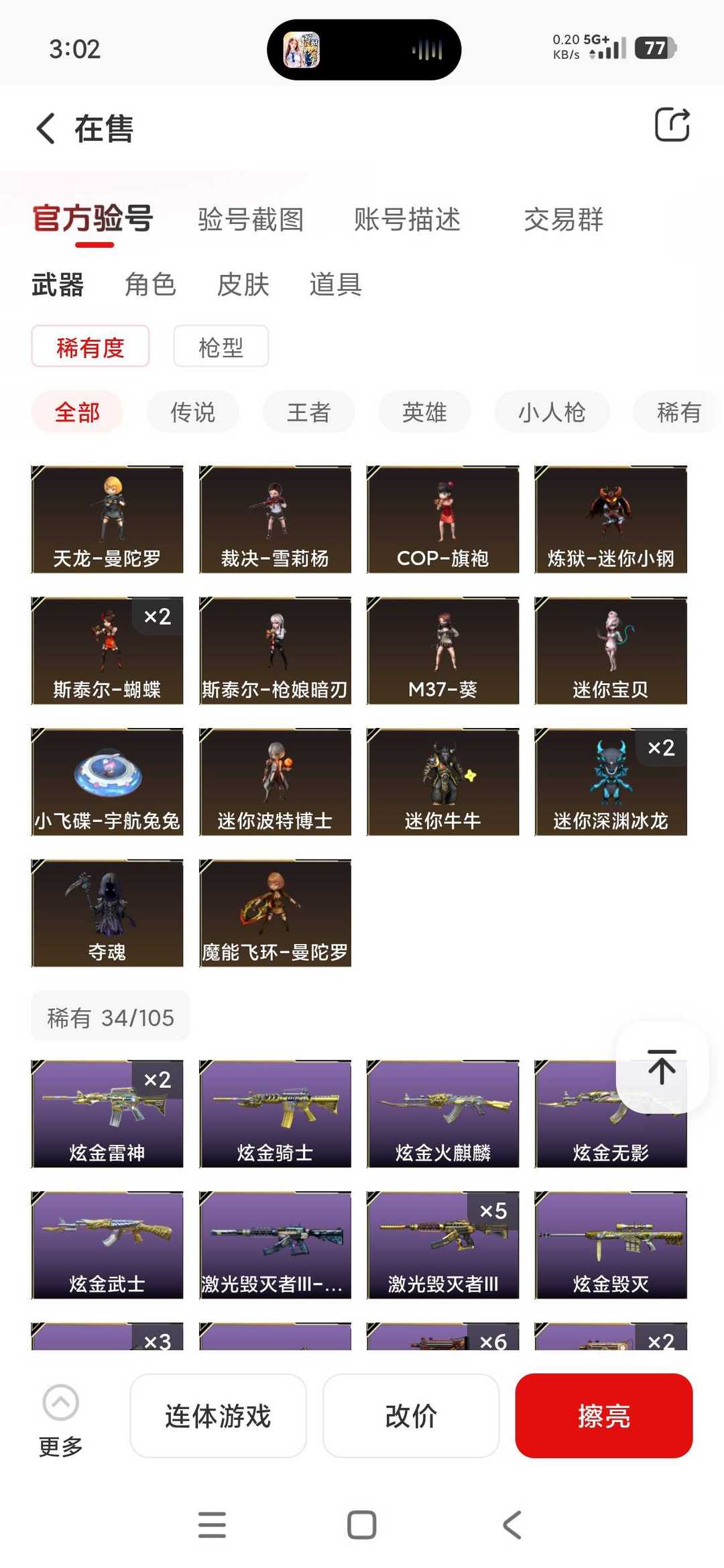Filter weapons by 枪型
The width and height of the screenshot is (724, 1568).
tap(221, 347)
